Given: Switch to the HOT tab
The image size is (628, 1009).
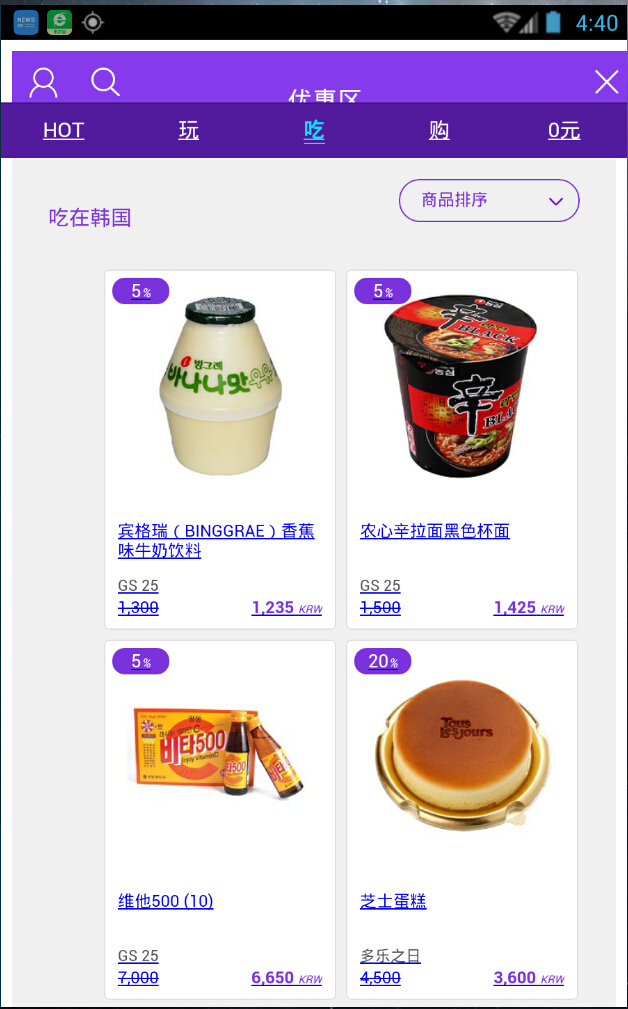Looking at the screenshot, I should tap(63, 131).
